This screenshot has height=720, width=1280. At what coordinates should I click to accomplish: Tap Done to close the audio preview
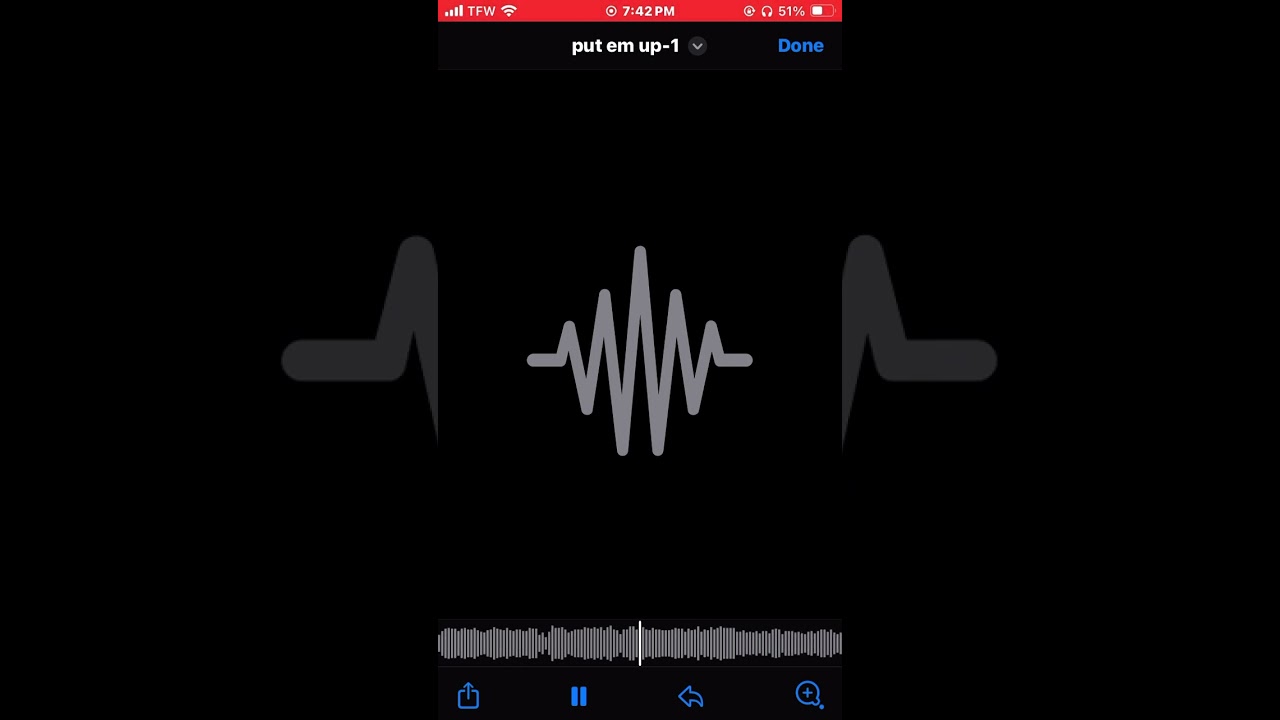click(800, 46)
